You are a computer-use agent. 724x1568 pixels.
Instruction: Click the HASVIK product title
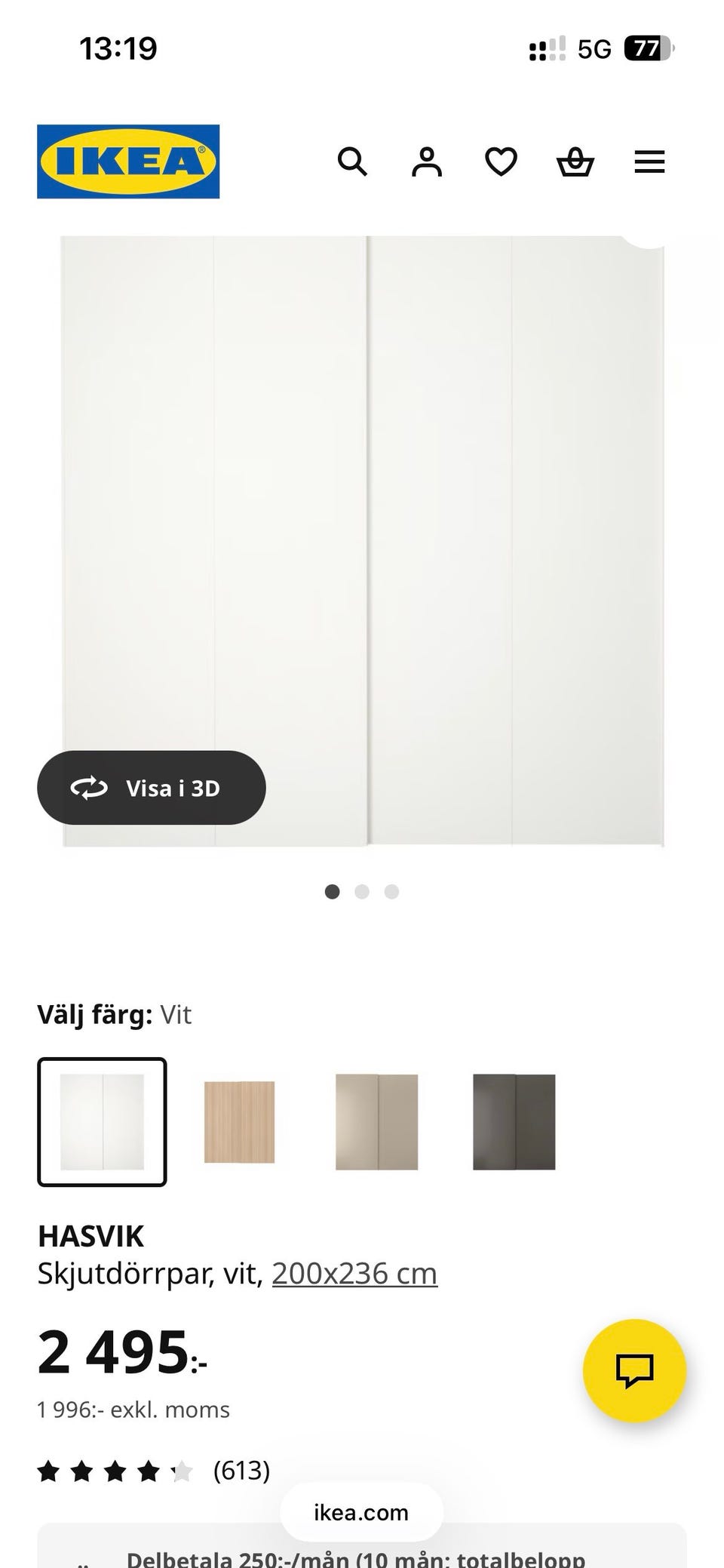click(91, 1234)
